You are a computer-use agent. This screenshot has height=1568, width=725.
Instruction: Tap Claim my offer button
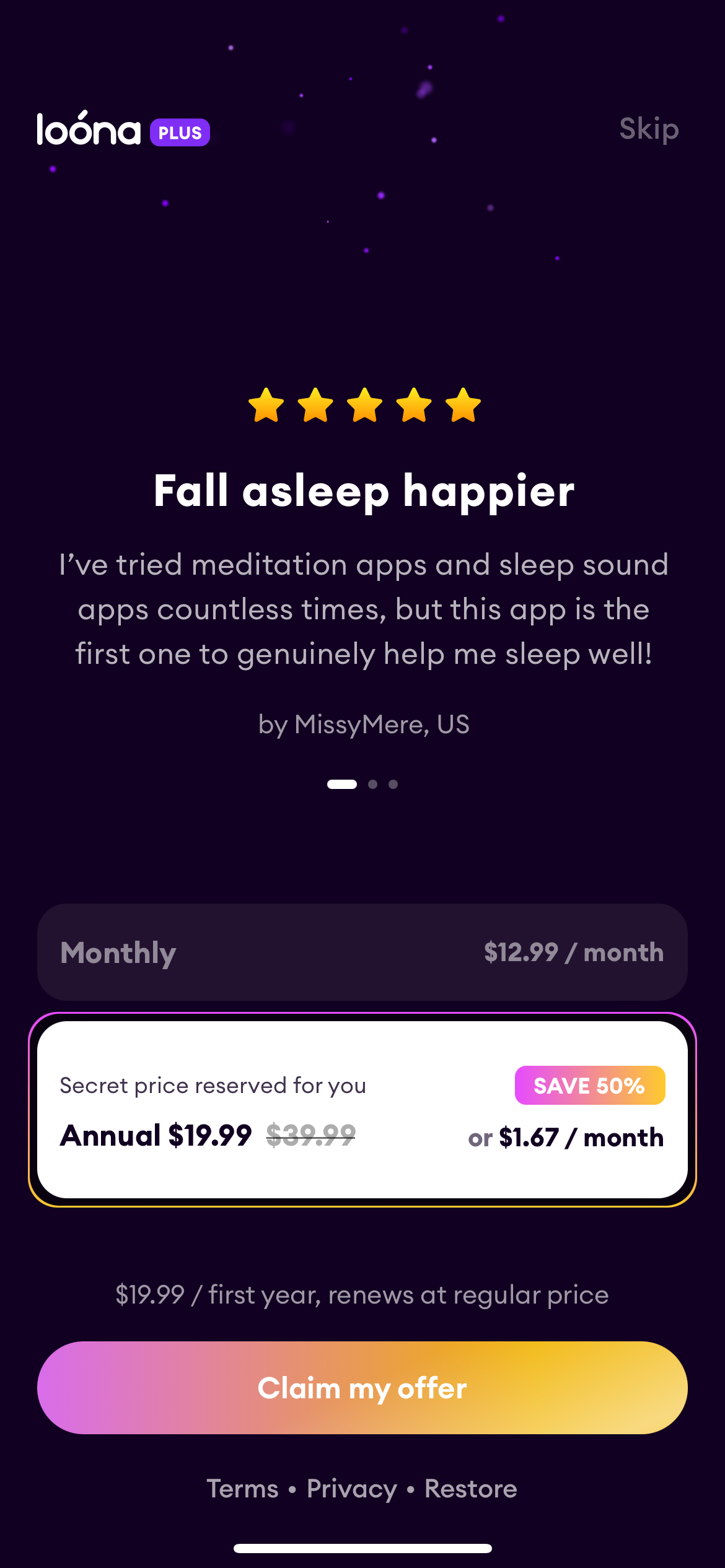pyautogui.click(x=362, y=1388)
